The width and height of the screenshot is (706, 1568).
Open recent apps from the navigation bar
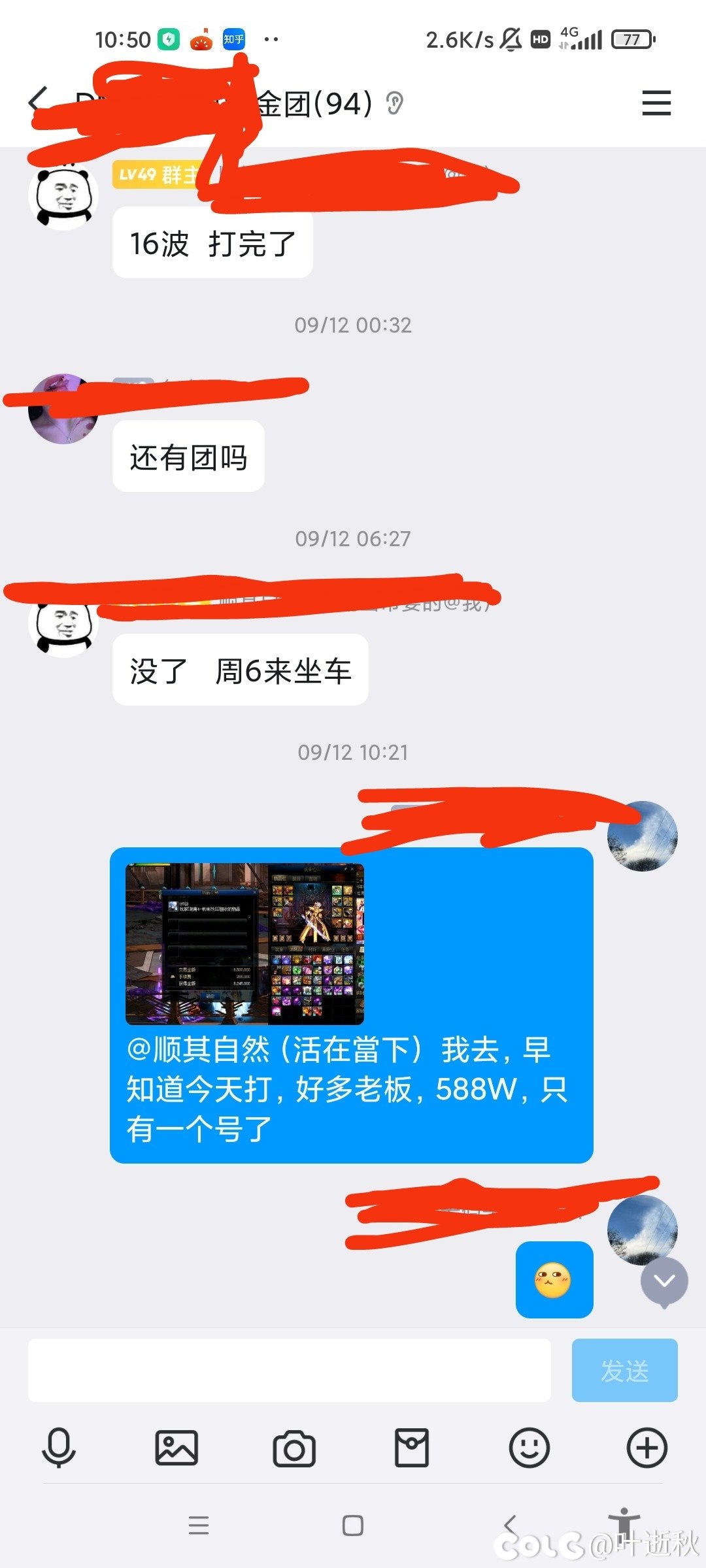click(199, 1526)
